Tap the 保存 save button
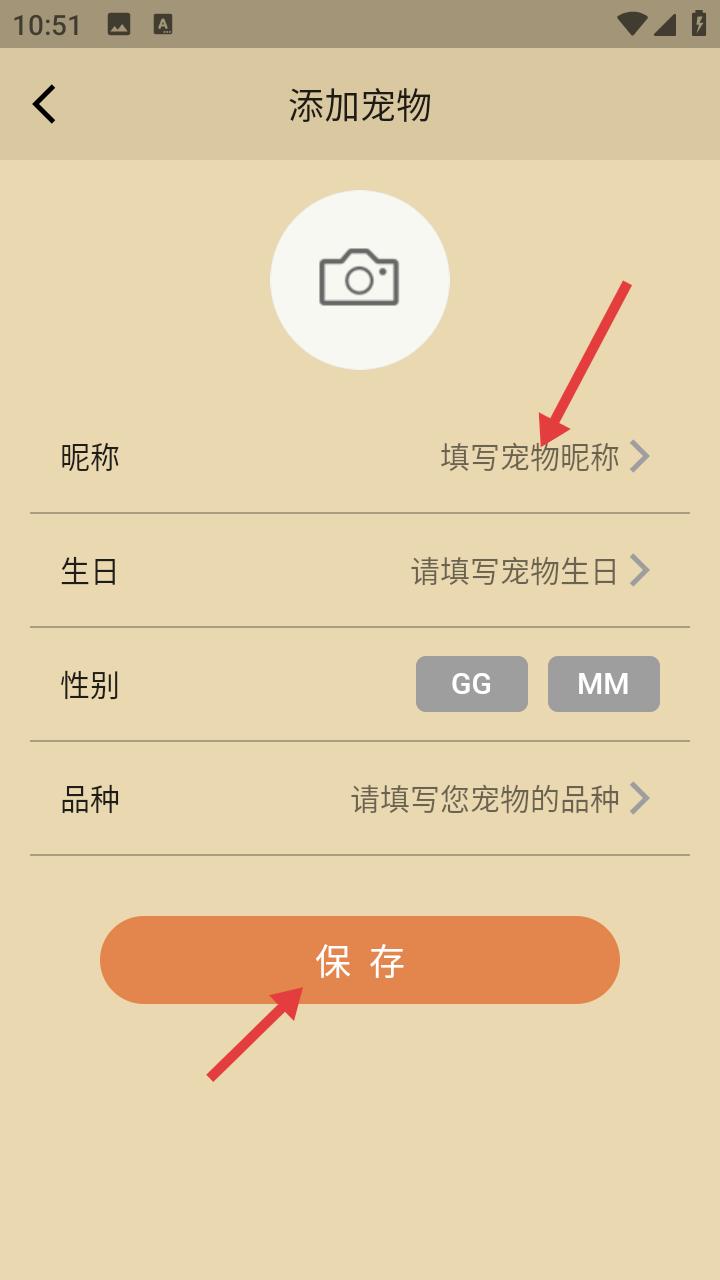This screenshot has height=1280, width=720. coord(360,960)
